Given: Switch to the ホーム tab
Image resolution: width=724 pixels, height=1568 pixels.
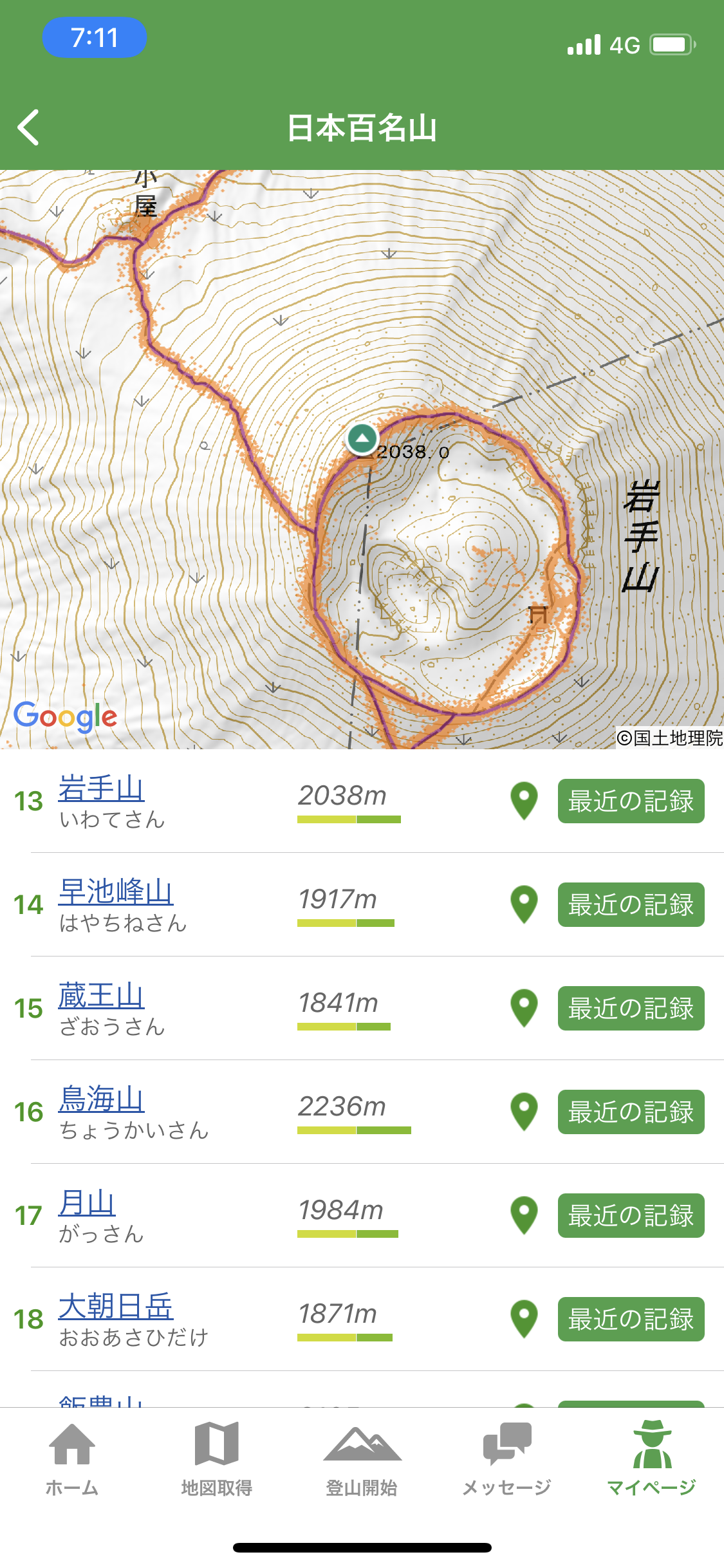Looking at the screenshot, I should [x=72, y=1460].
